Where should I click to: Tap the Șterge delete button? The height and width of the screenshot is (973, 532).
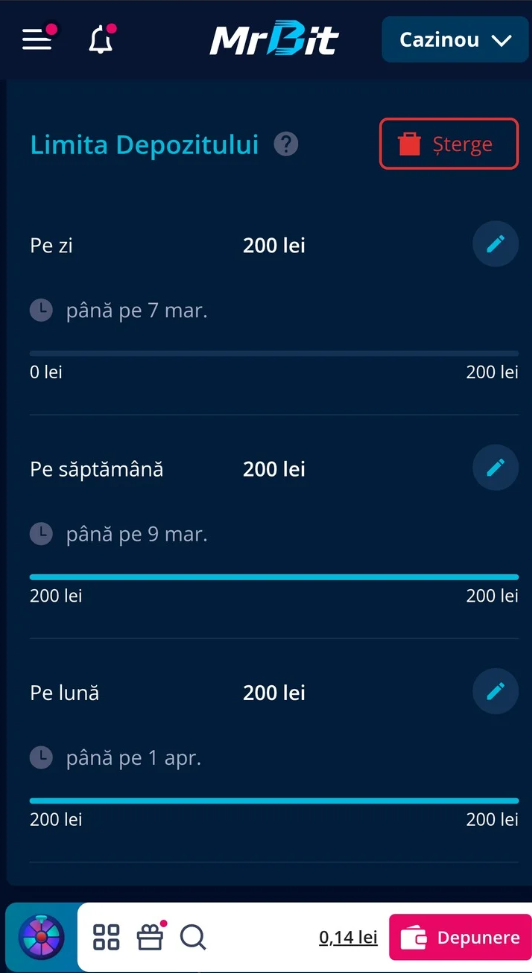tap(449, 144)
